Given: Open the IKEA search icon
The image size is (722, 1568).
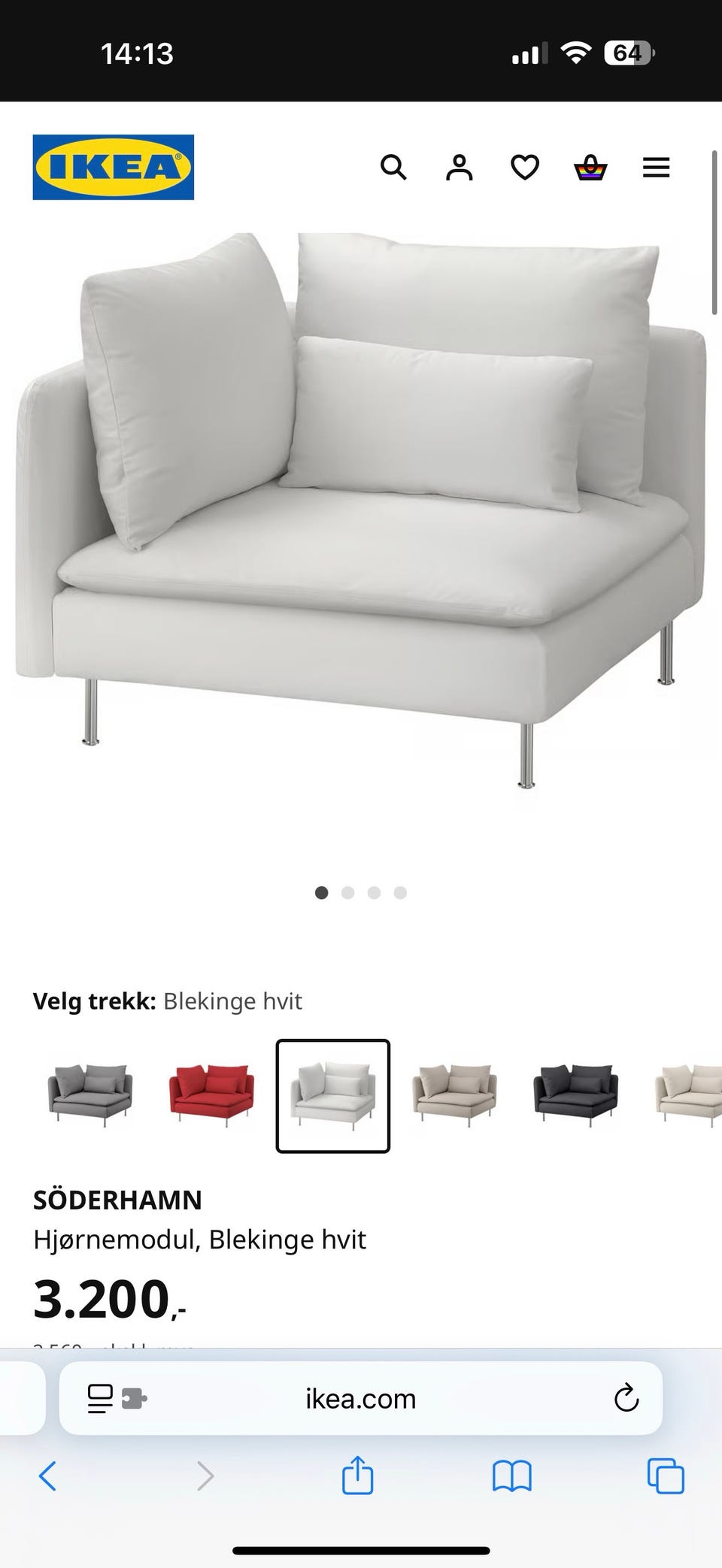Looking at the screenshot, I should (393, 167).
